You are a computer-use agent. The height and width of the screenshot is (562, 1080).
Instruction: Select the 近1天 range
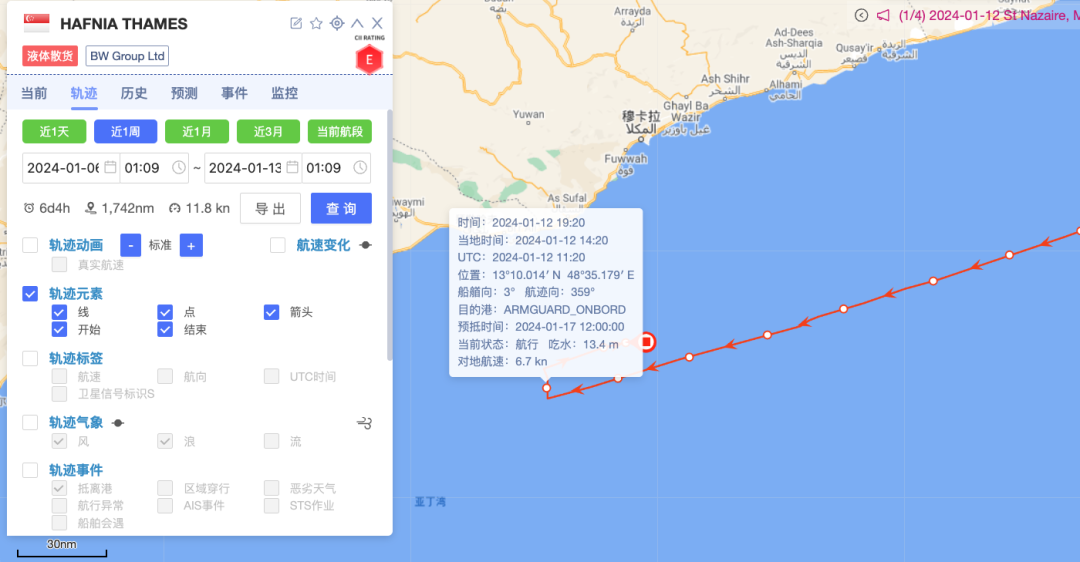pyautogui.click(x=54, y=131)
